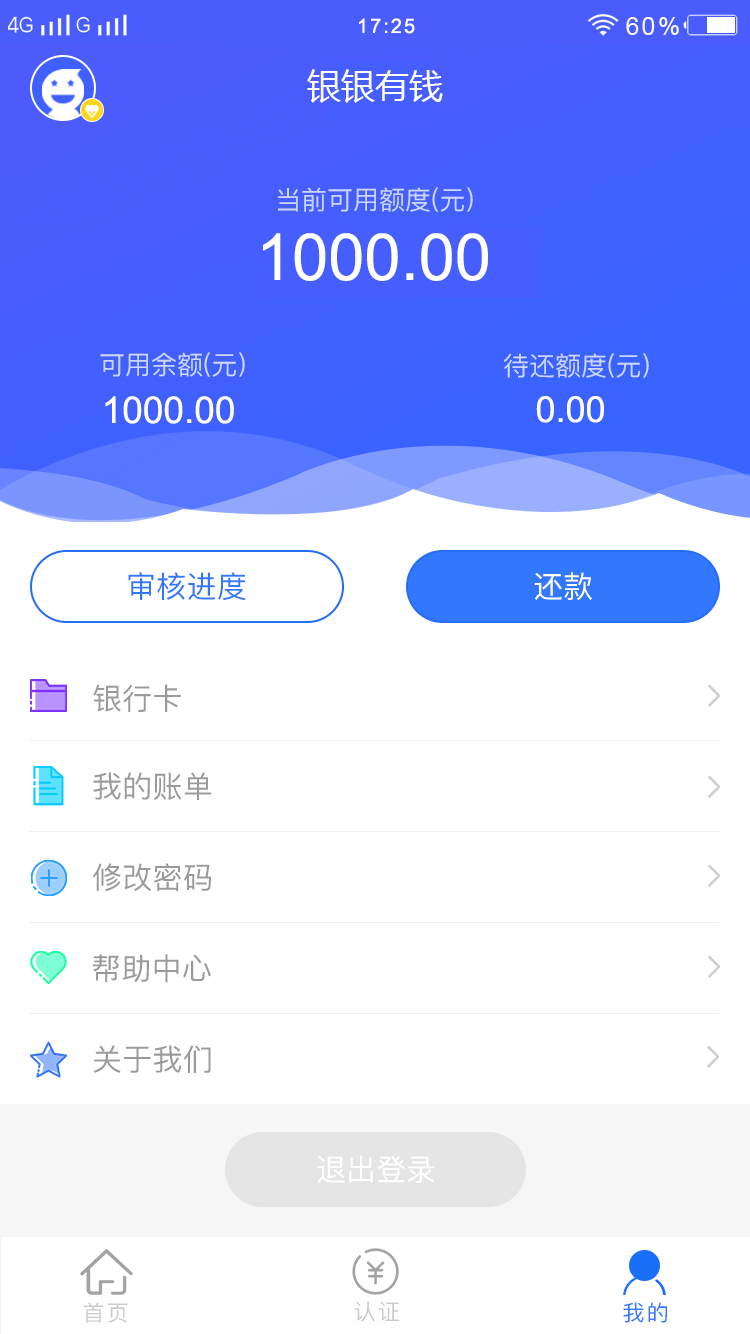
Task: Open 关于我们 about us
Action: [375, 1058]
